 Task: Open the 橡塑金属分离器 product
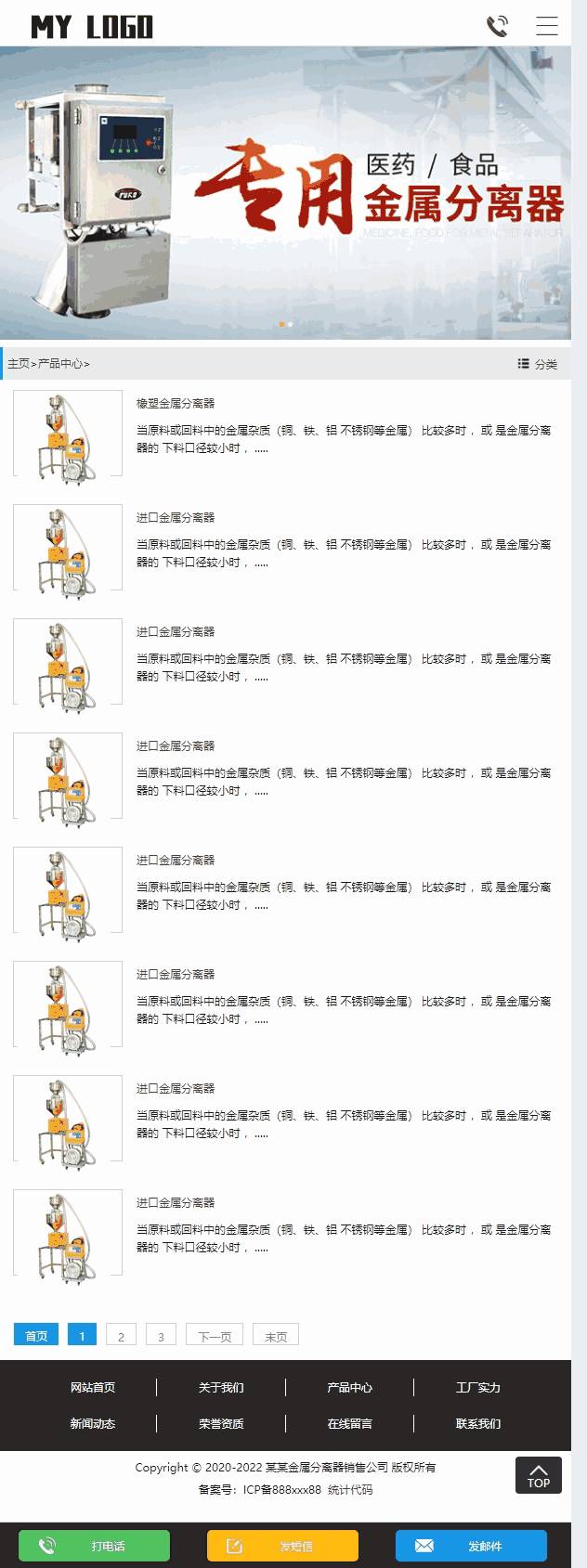pyautogui.click(x=176, y=403)
